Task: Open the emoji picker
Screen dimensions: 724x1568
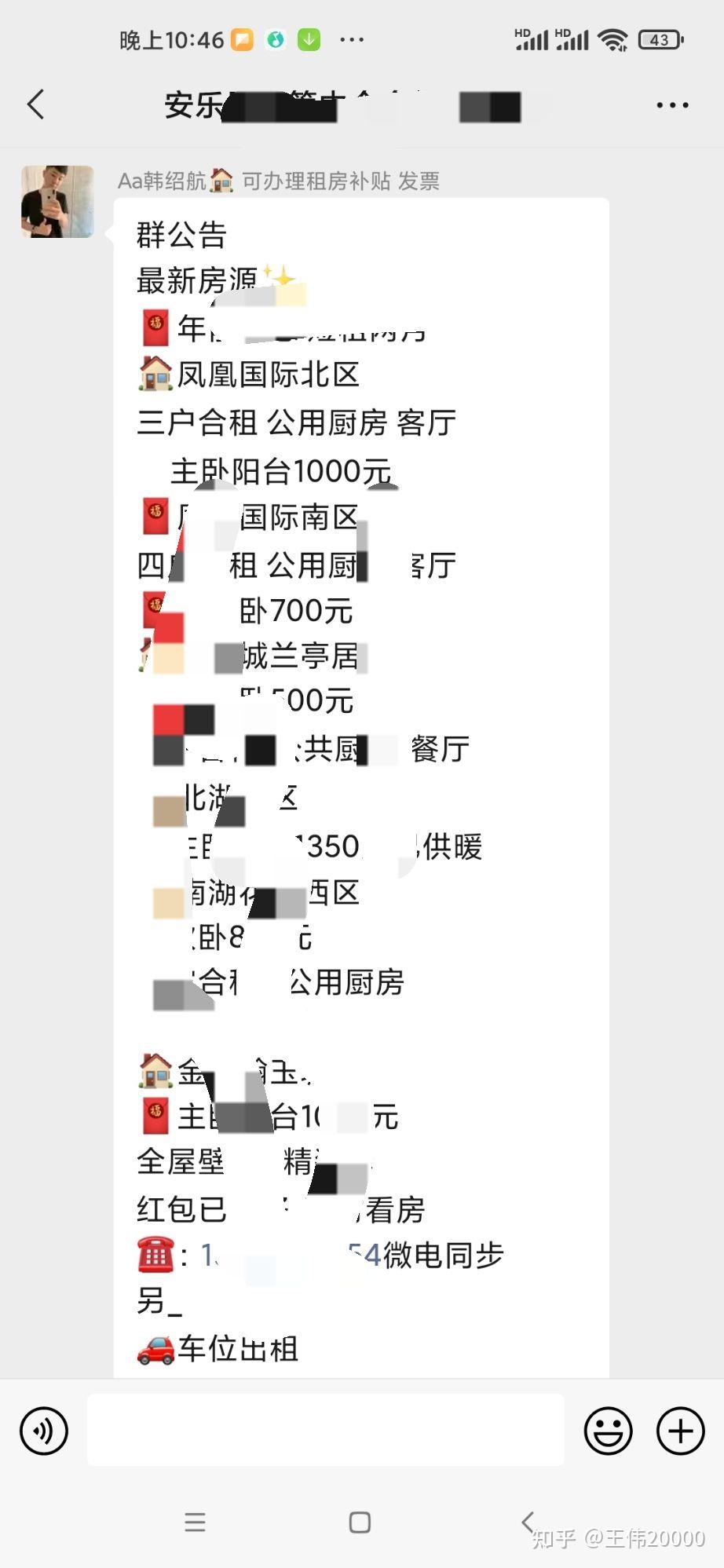Action: click(608, 1431)
